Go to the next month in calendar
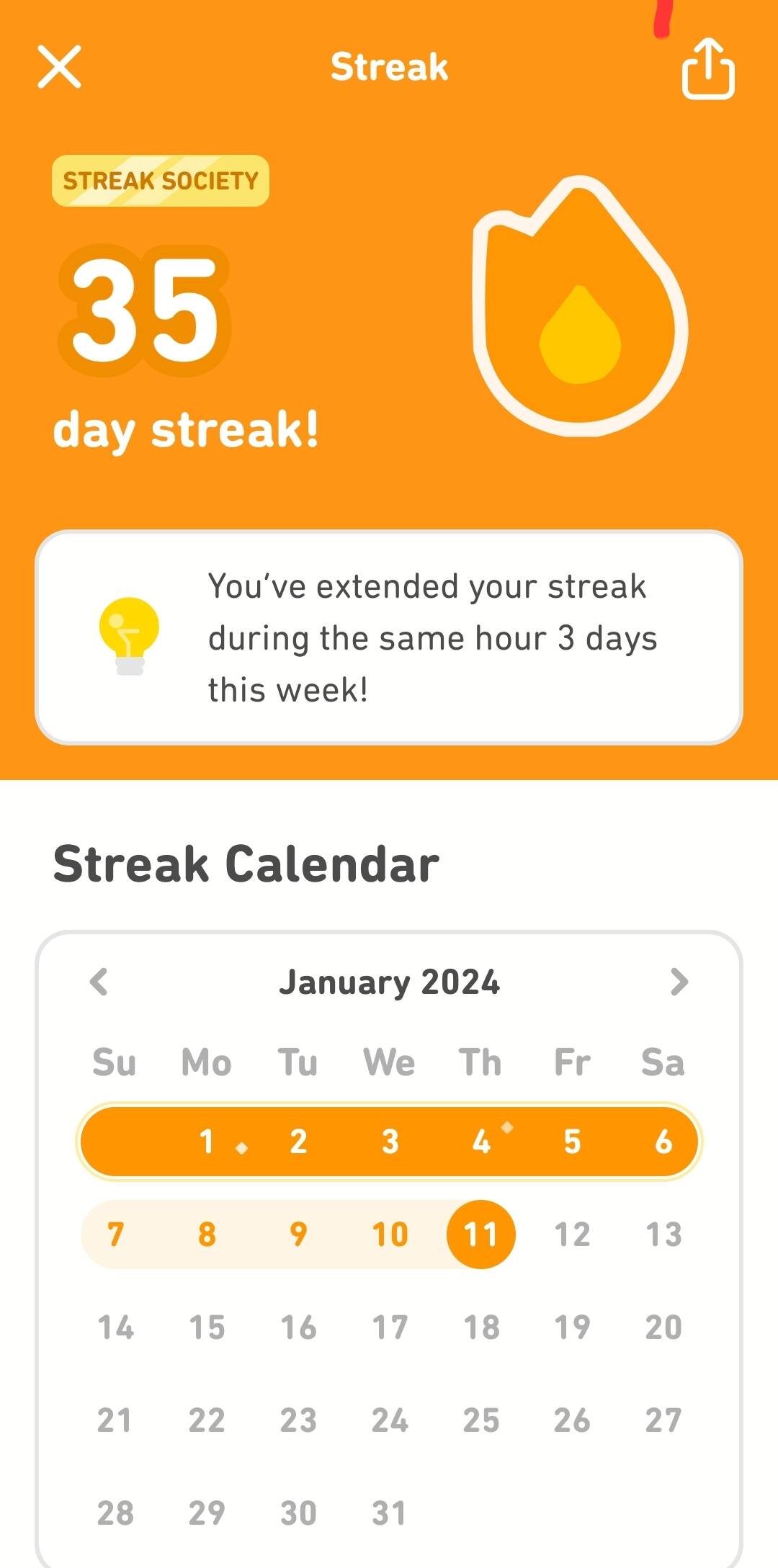778x1568 pixels. pyautogui.click(x=679, y=982)
